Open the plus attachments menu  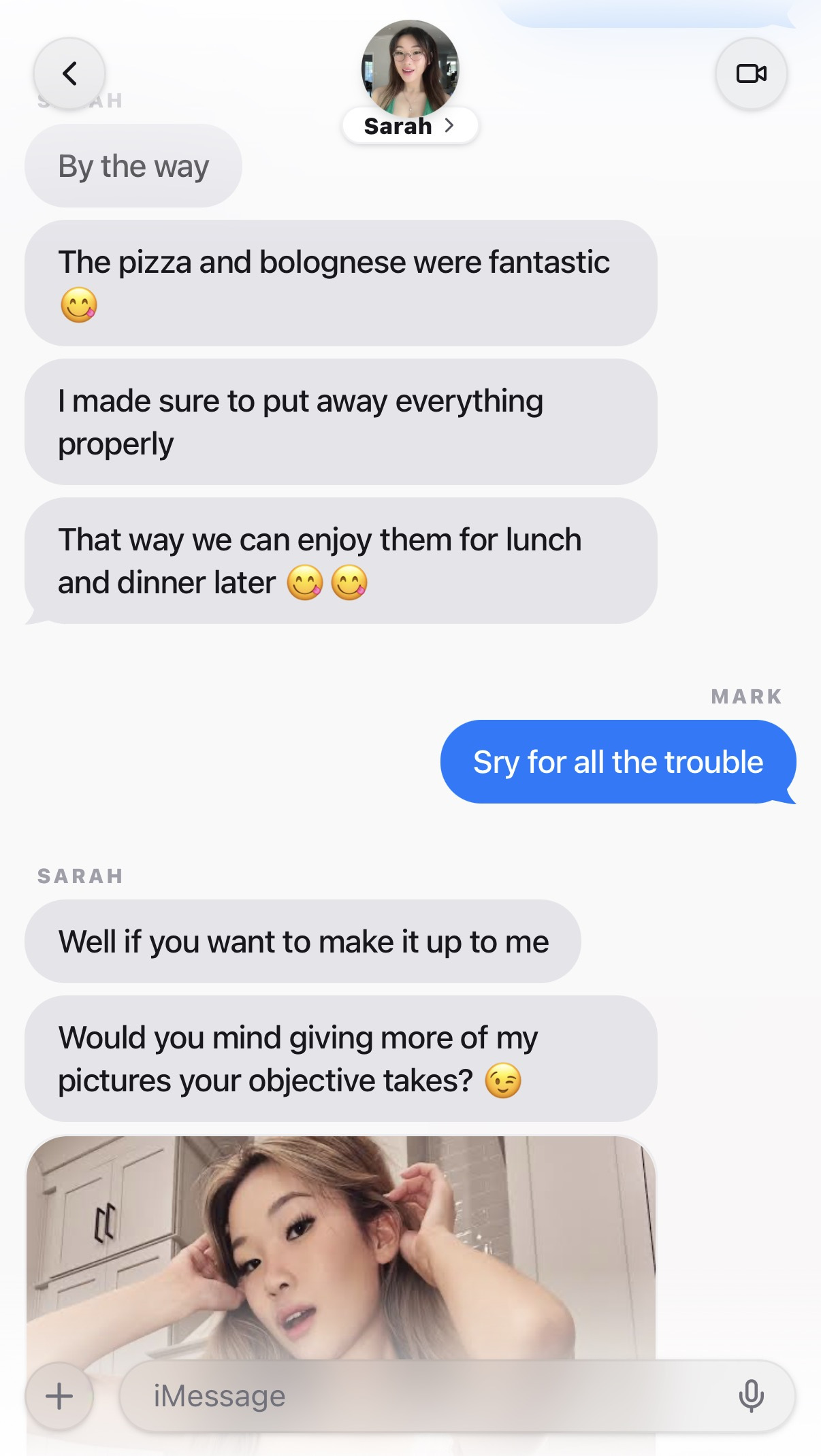click(59, 1396)
